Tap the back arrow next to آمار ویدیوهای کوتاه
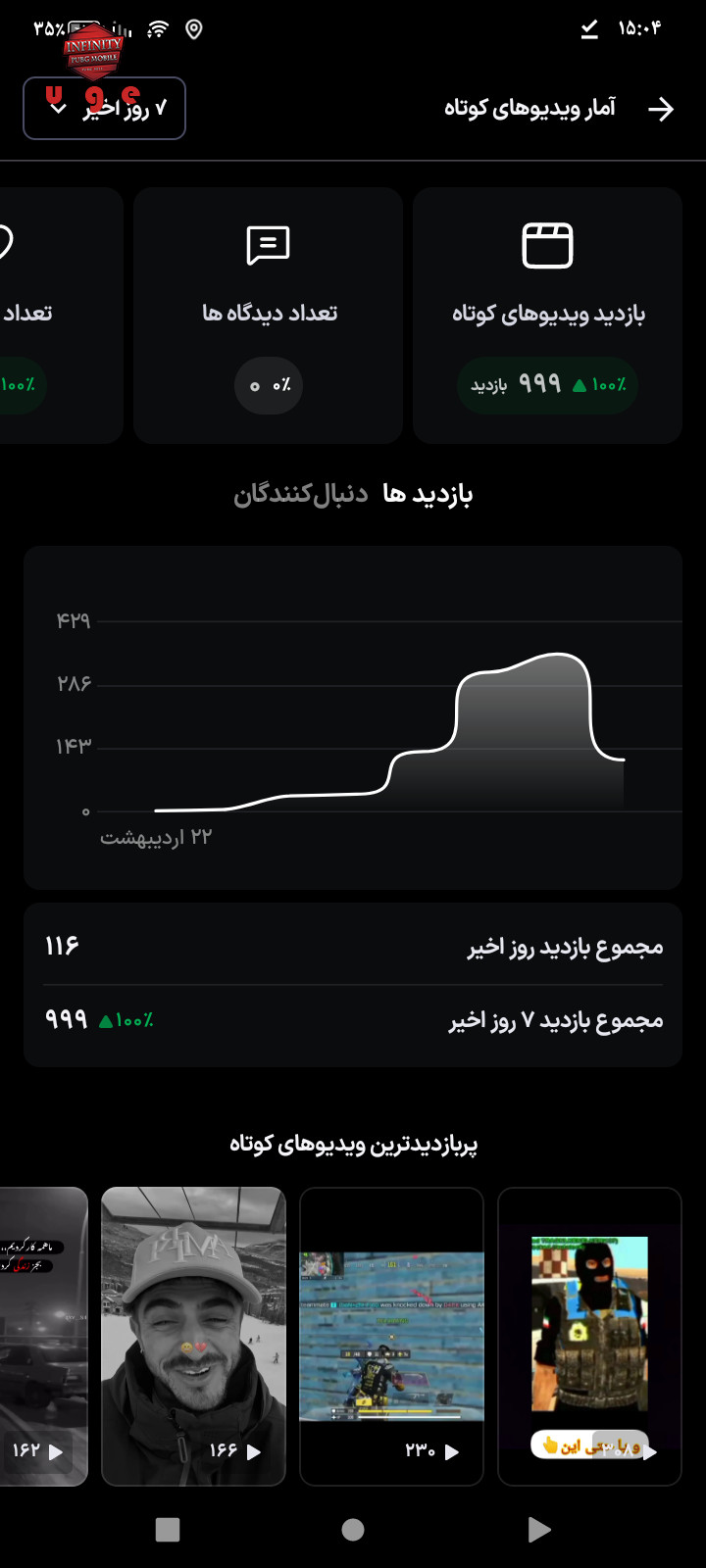 [x=661, y=109]
